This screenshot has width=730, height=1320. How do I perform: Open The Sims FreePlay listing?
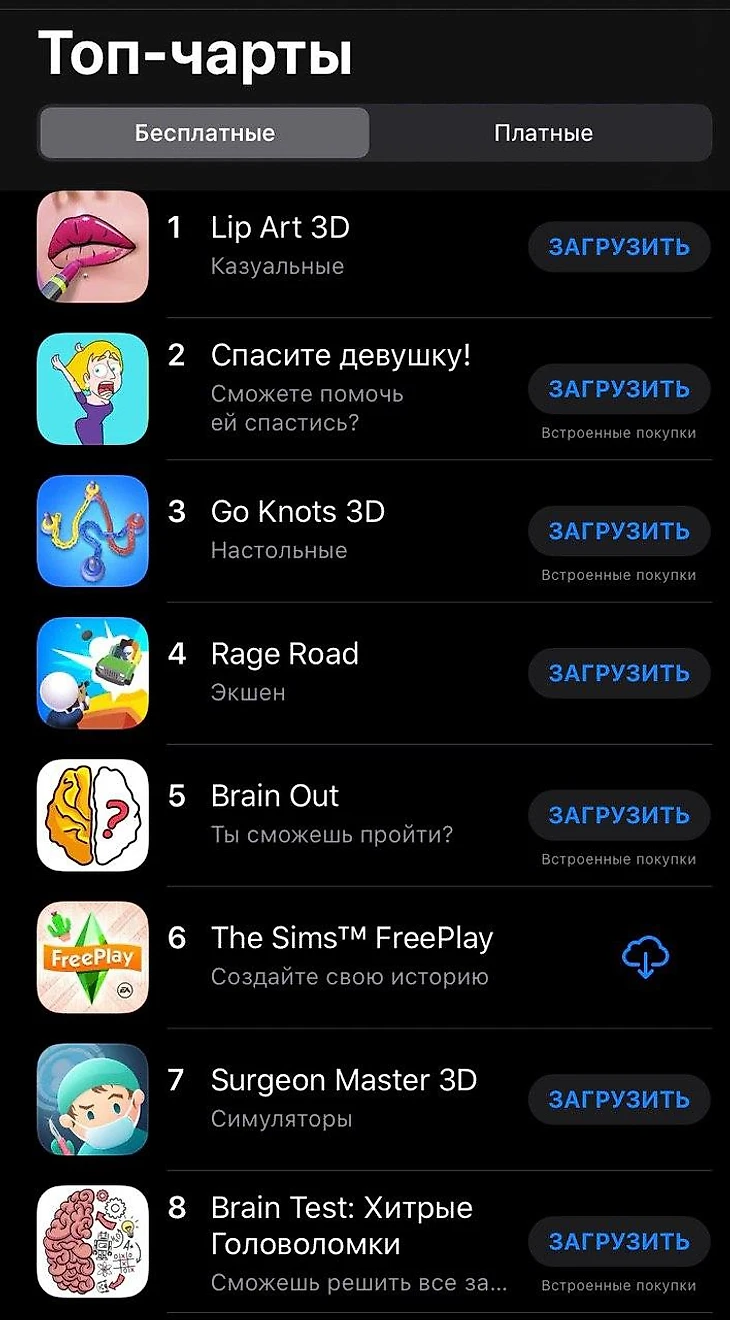pos(352,938)
